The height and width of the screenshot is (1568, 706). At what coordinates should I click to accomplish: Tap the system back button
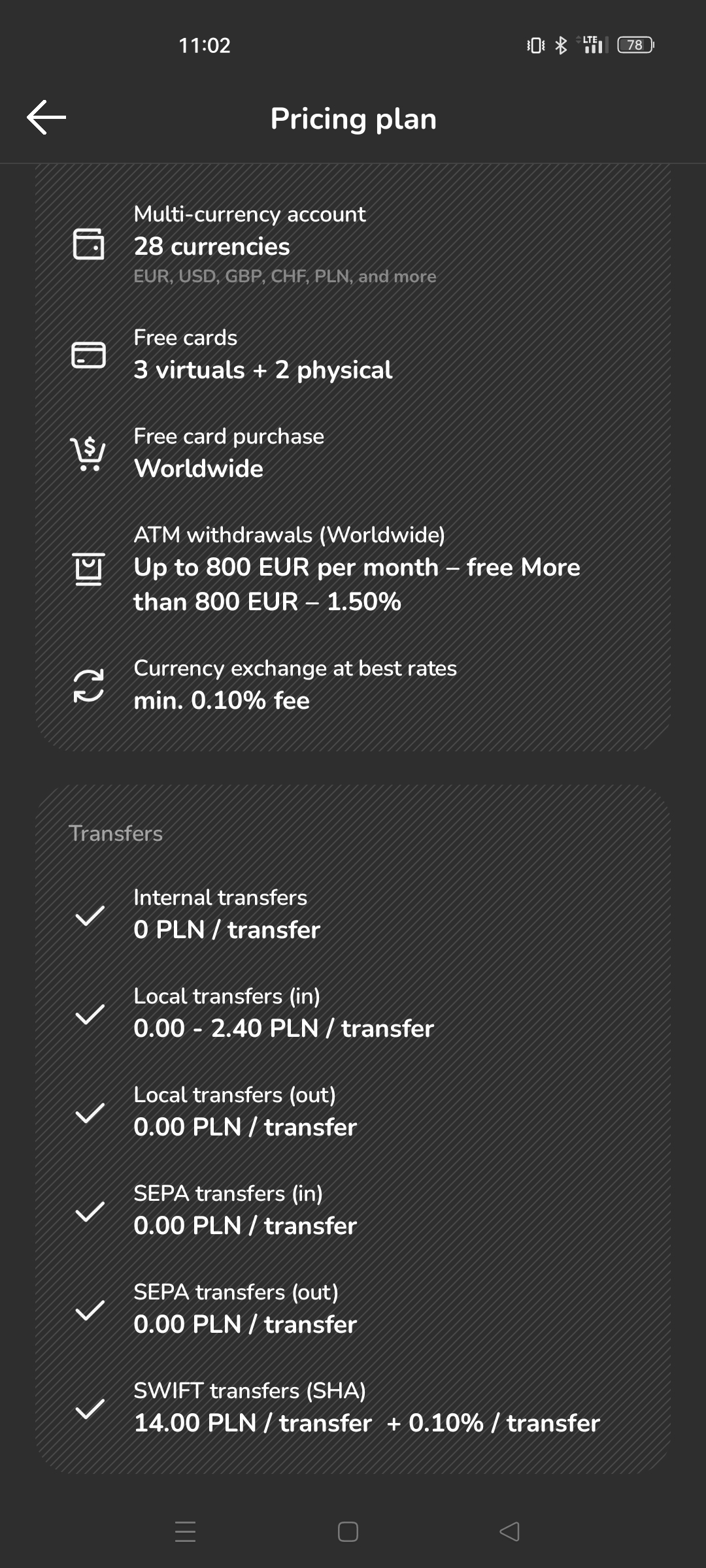click(509, 1531)
